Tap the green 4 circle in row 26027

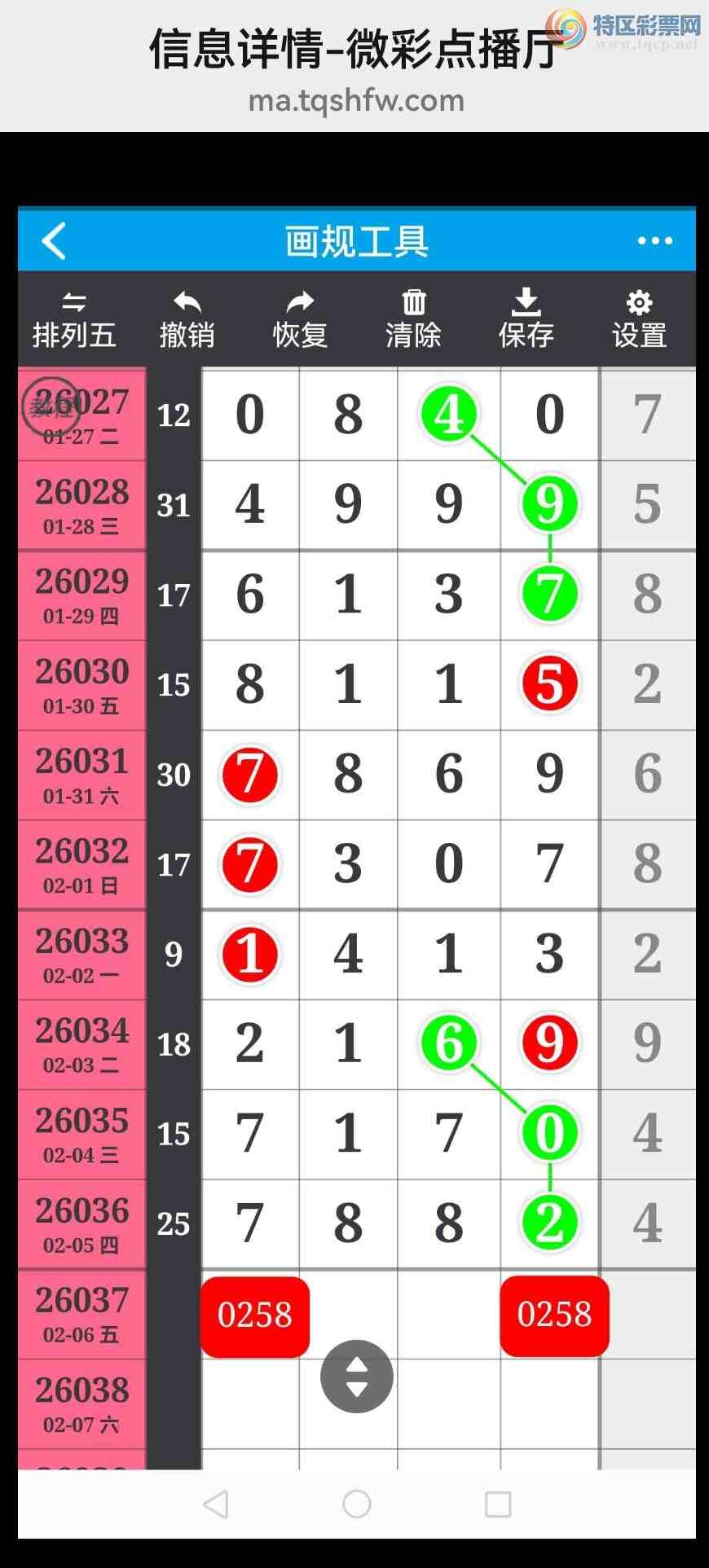449,414
